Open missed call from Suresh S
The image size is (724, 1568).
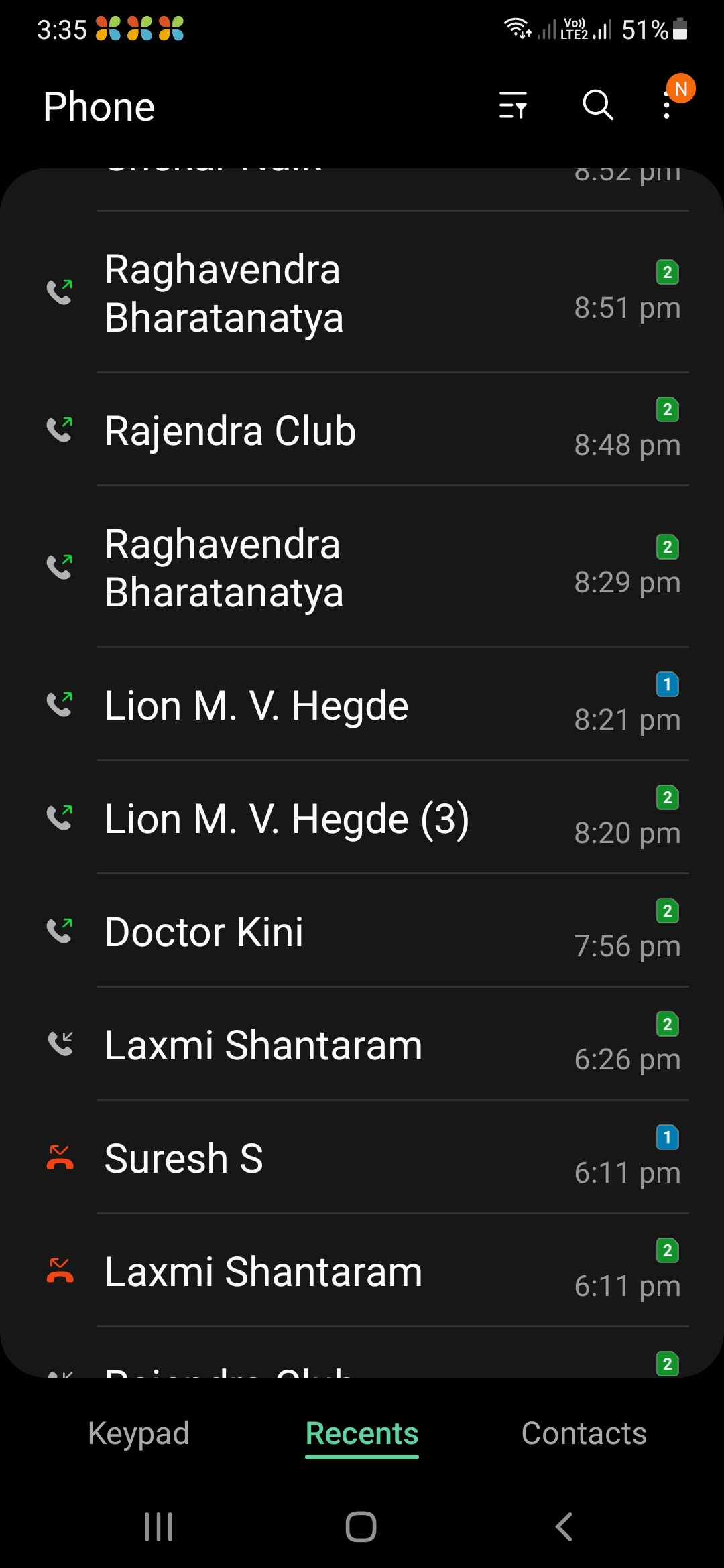362,1158
